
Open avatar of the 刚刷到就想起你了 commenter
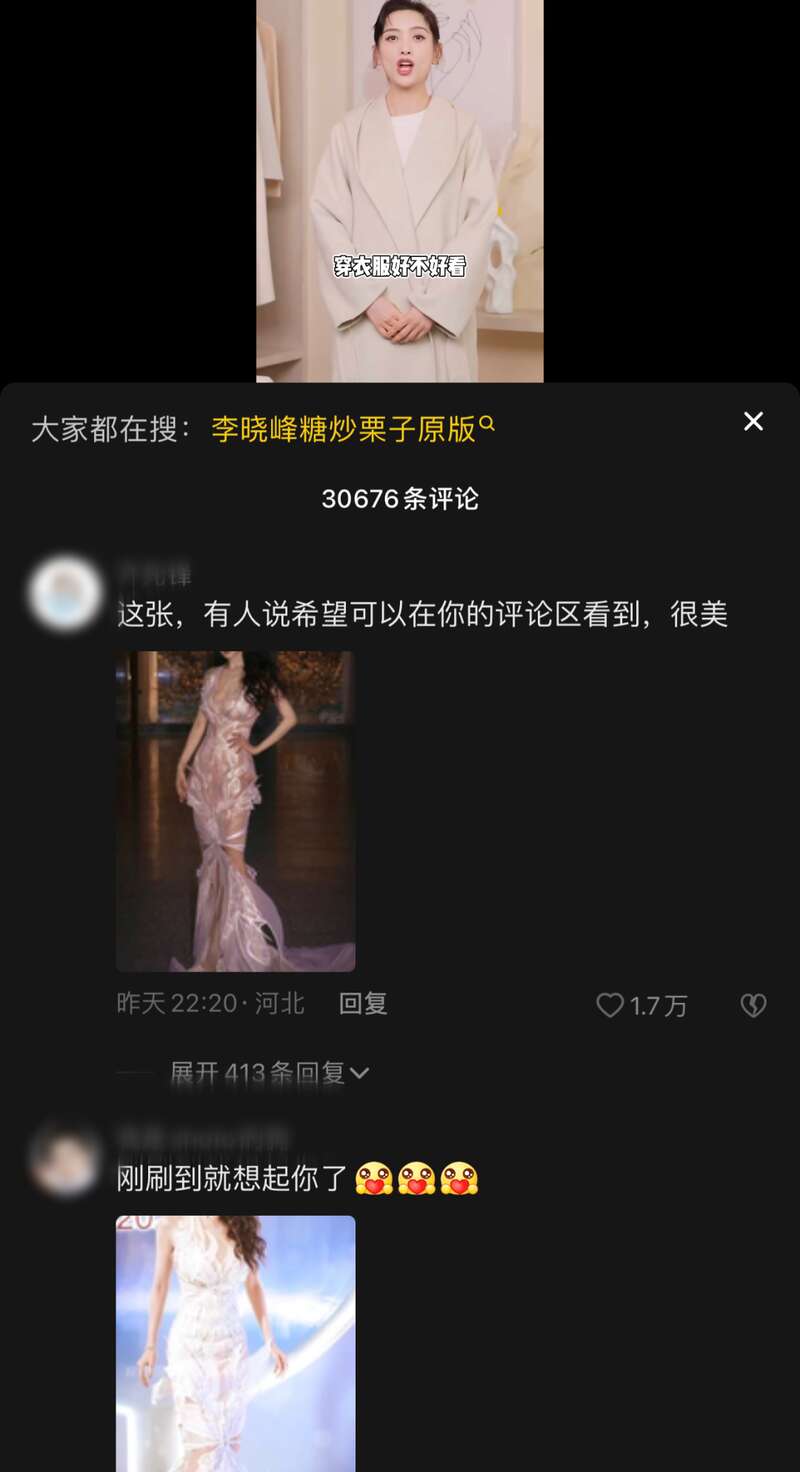point(65,1159)
